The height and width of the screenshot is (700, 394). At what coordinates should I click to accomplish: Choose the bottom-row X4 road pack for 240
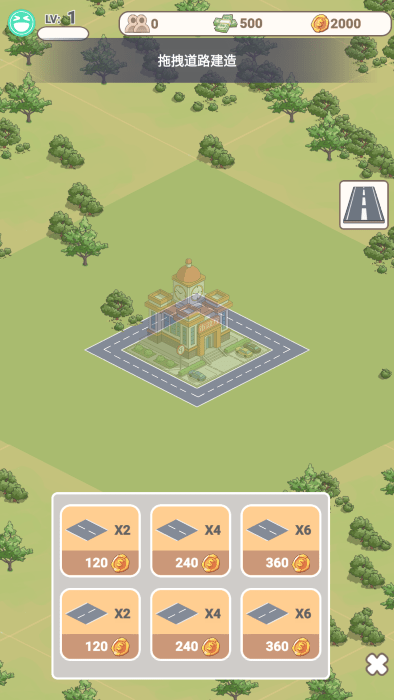(191, 625)
